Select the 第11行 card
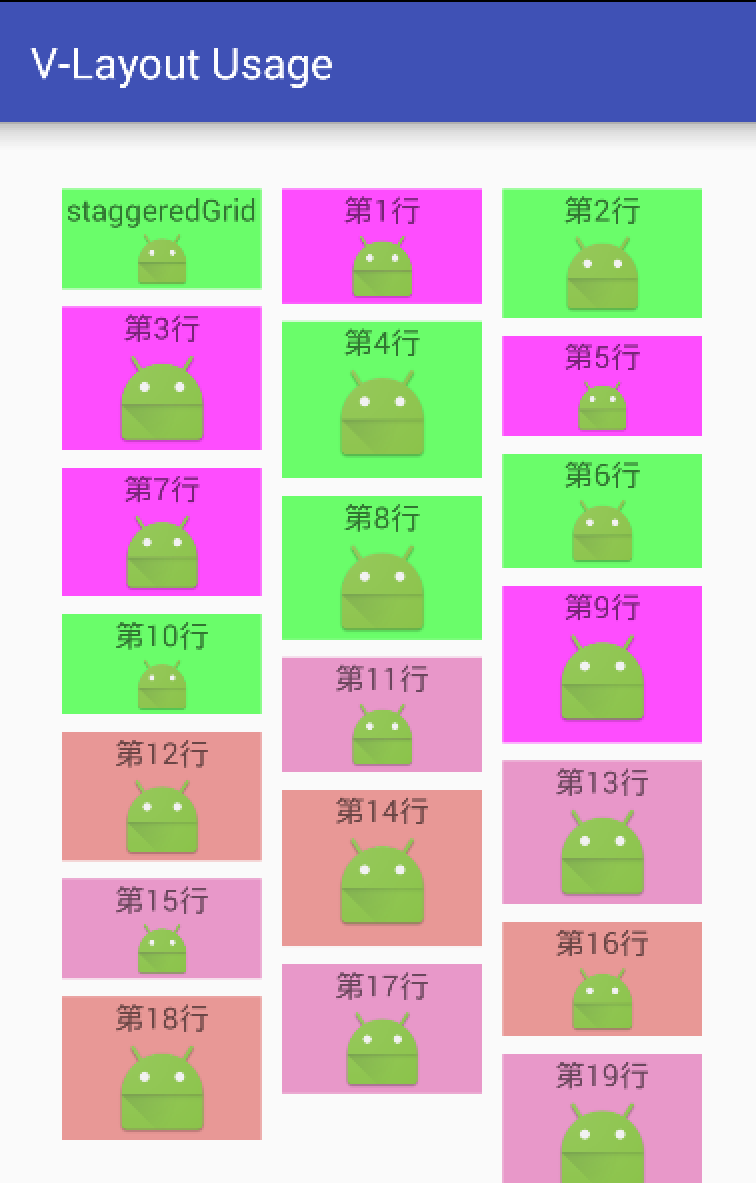The image size is (756, 1183). [x=381, y=714]
